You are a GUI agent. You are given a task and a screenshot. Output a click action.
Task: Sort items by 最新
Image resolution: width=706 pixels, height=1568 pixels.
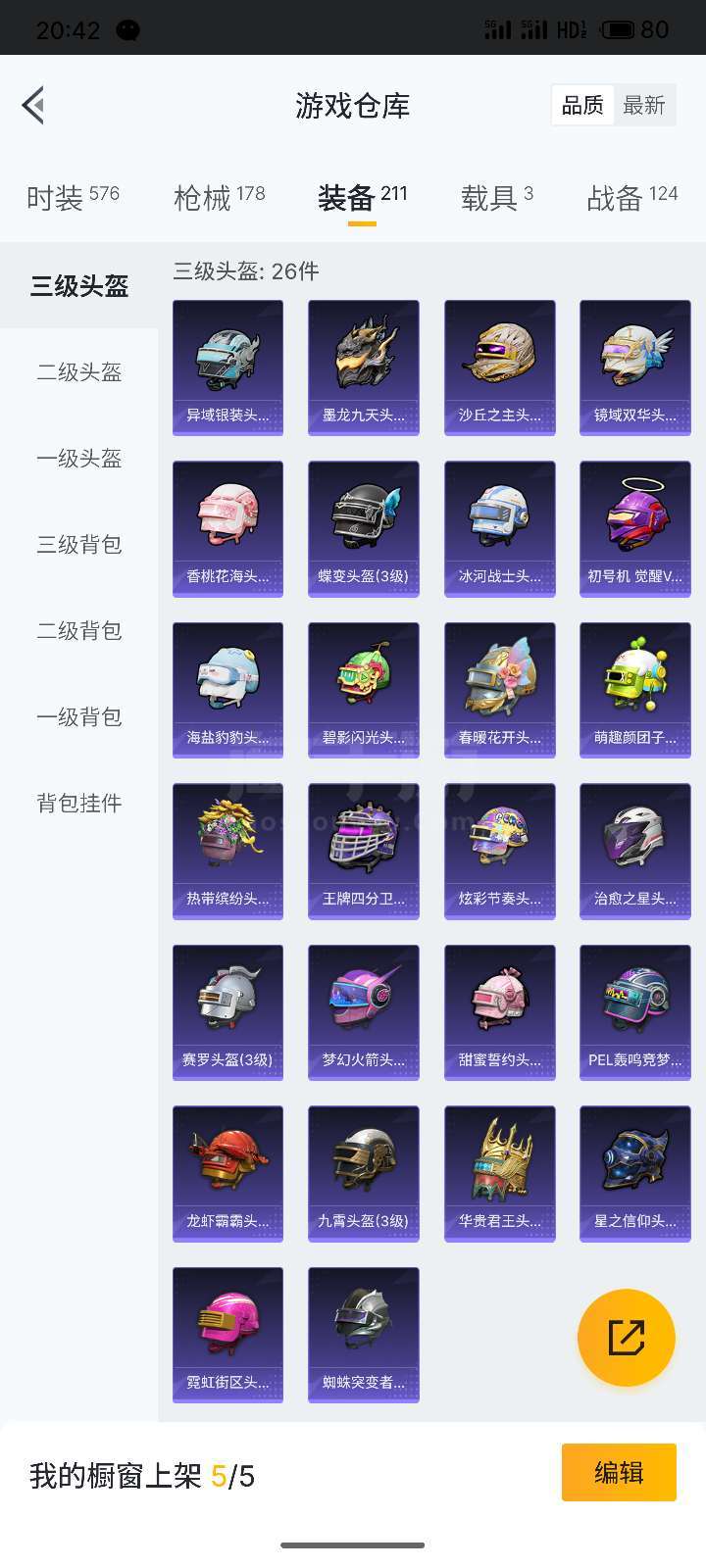coord(644,105)
